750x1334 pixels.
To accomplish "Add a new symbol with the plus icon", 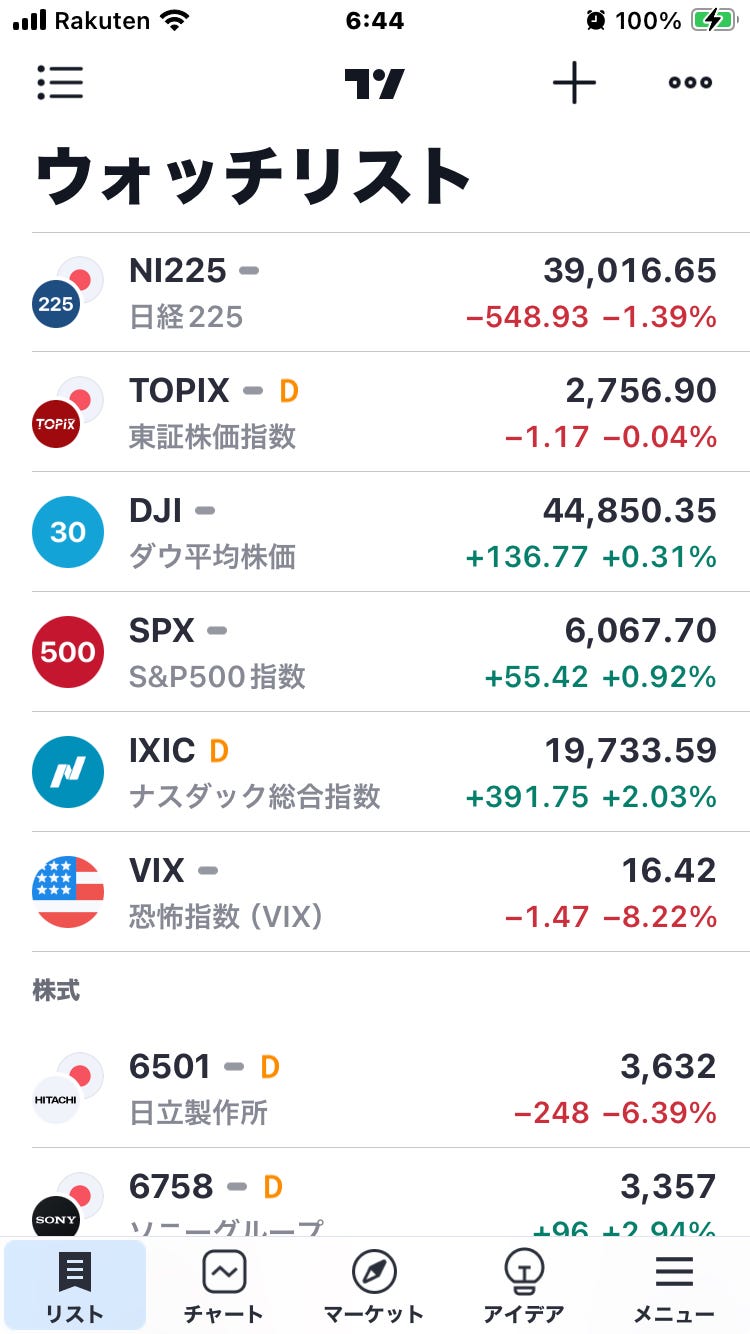I will pos(574,82).
